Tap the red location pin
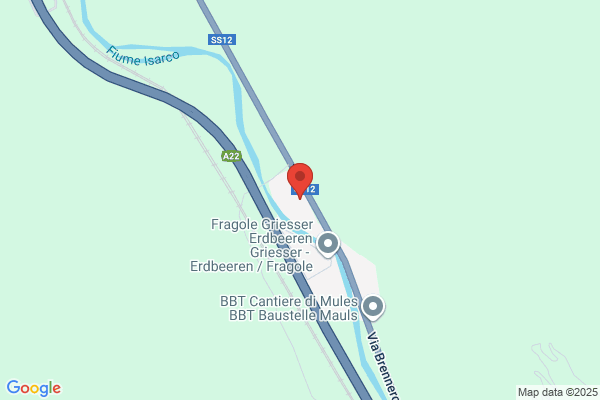 pos(300,179)
